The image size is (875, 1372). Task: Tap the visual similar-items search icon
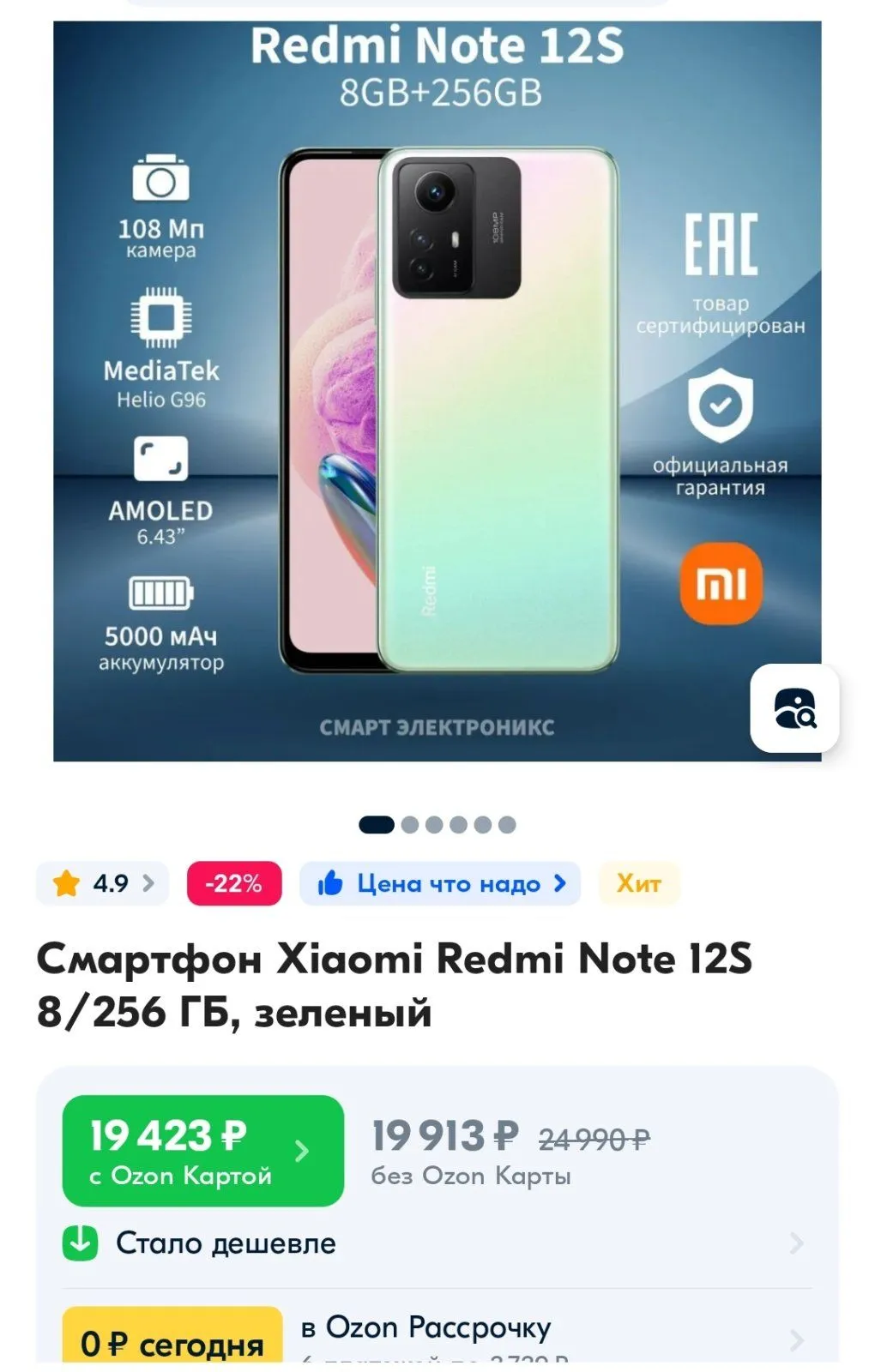(794, 708)
